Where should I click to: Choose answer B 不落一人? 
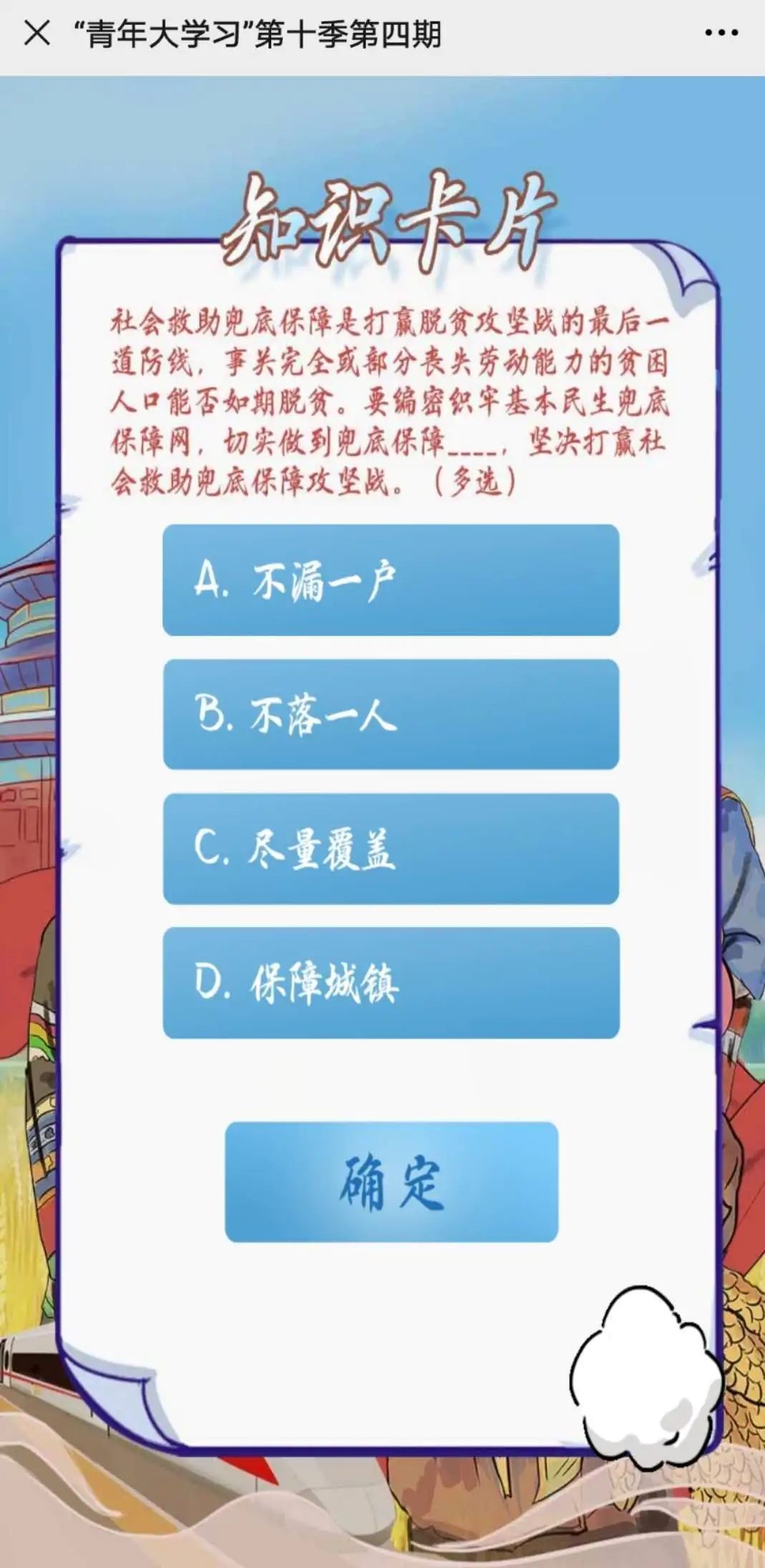point(391,714)
